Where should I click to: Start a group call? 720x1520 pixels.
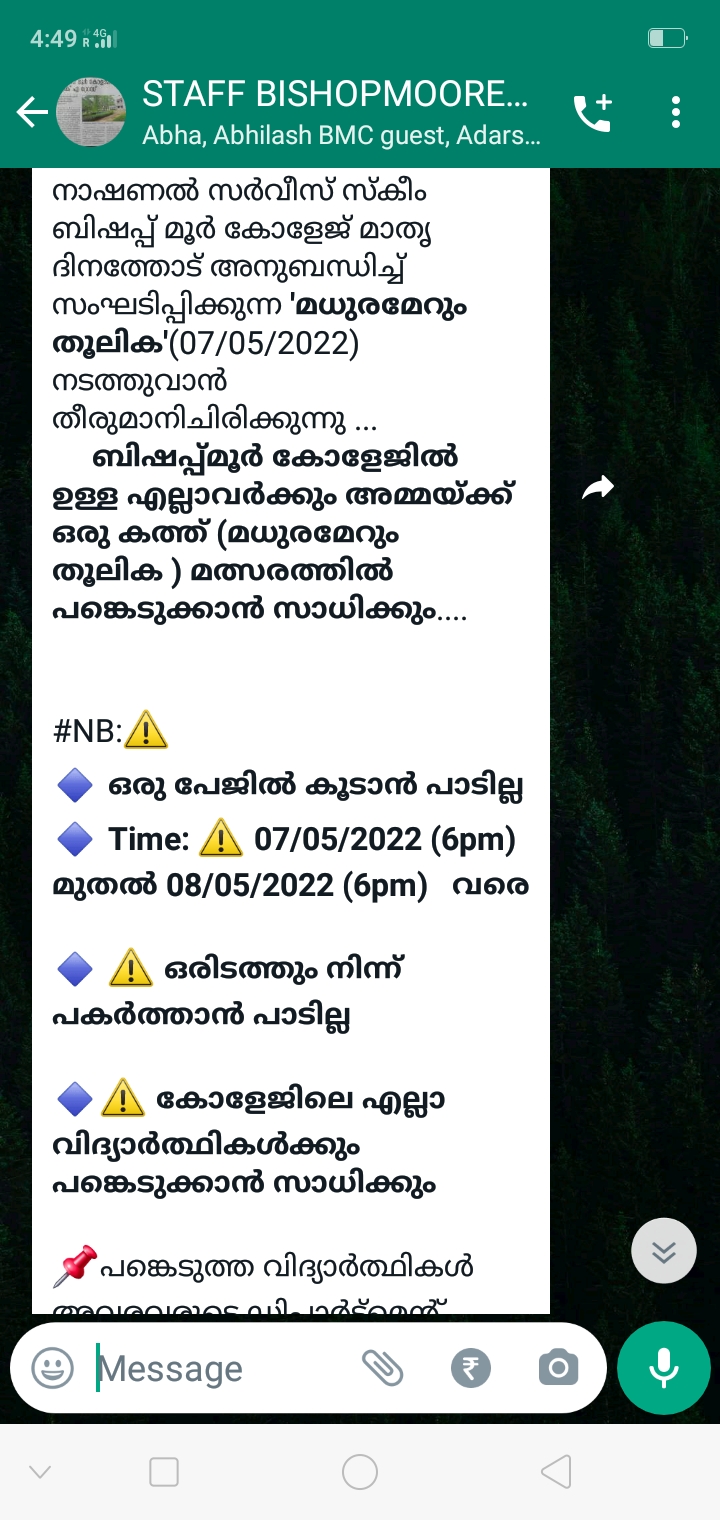click(x=592, y=113)
